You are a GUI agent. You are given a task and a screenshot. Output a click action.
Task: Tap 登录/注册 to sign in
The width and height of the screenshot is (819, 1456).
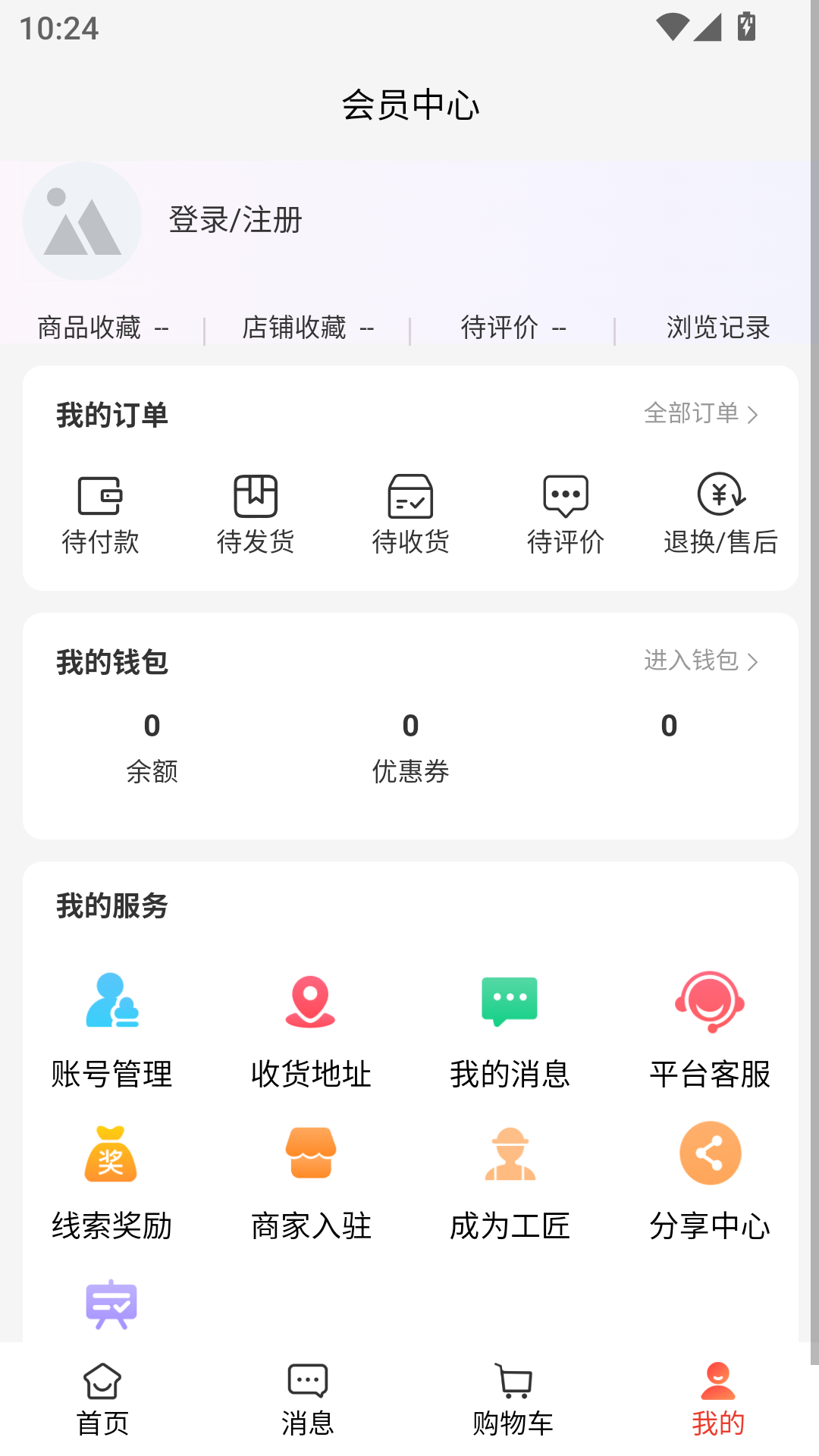click(235, 220)
